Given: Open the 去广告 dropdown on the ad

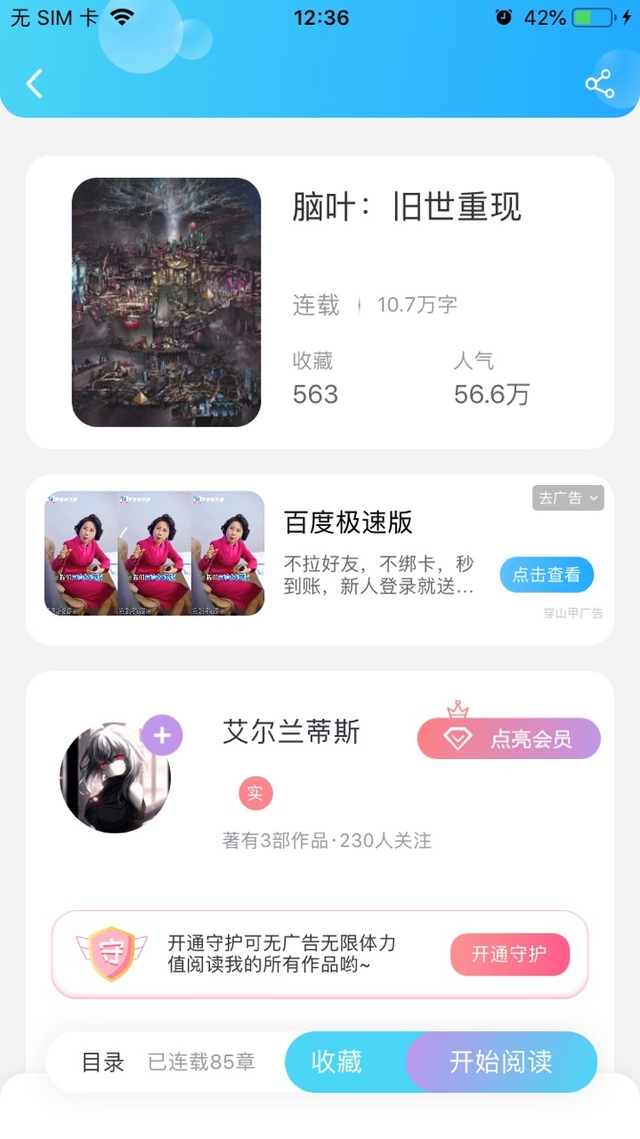Looking at the screenshot, I should [x=568, y=498].
